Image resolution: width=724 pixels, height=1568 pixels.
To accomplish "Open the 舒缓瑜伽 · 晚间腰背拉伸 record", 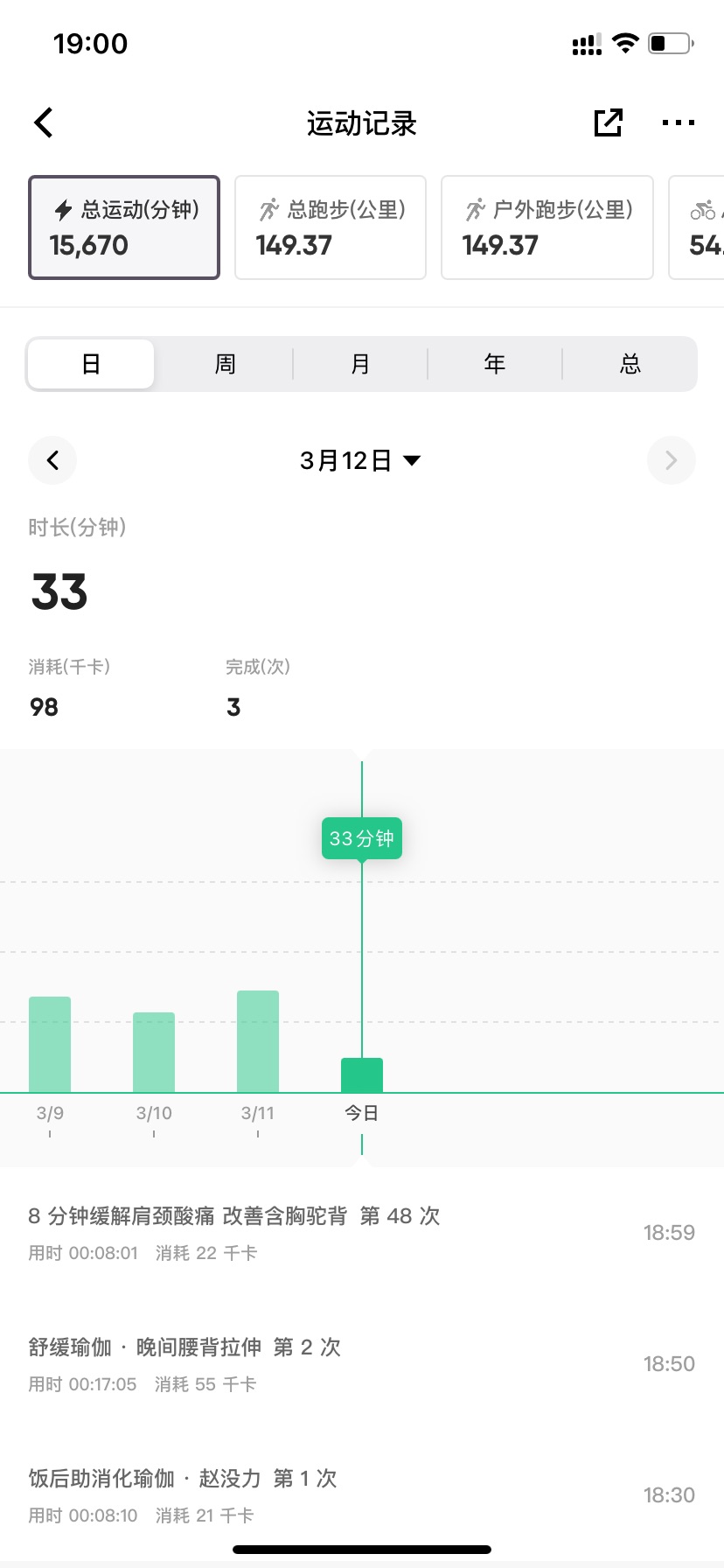I will tap(362, 1364).
